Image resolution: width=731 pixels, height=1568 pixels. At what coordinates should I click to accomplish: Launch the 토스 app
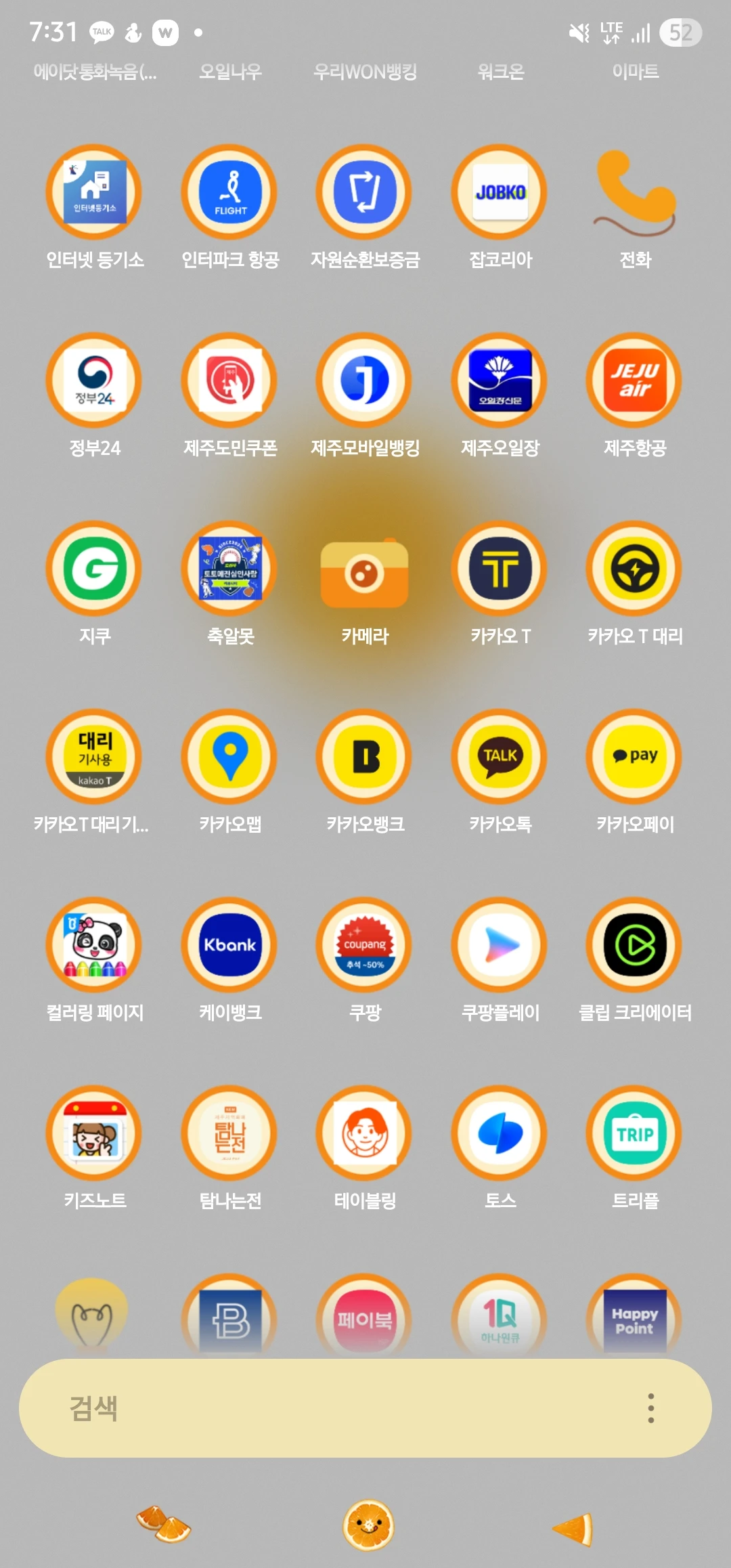click(x=500, y=1133)
